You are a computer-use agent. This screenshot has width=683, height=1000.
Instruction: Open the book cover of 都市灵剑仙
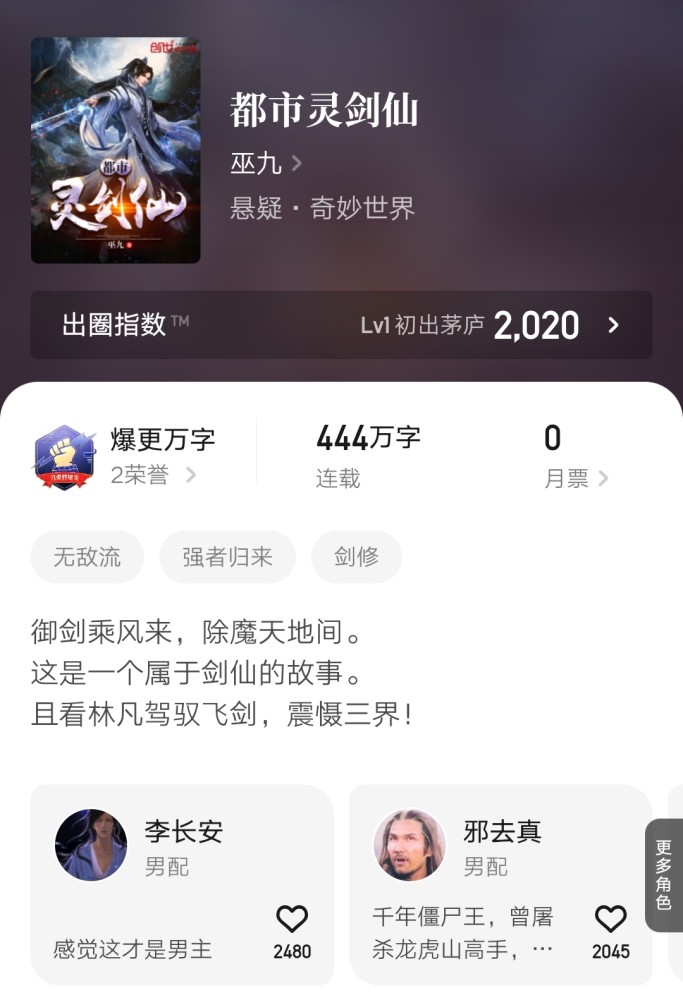click(115, 151)
